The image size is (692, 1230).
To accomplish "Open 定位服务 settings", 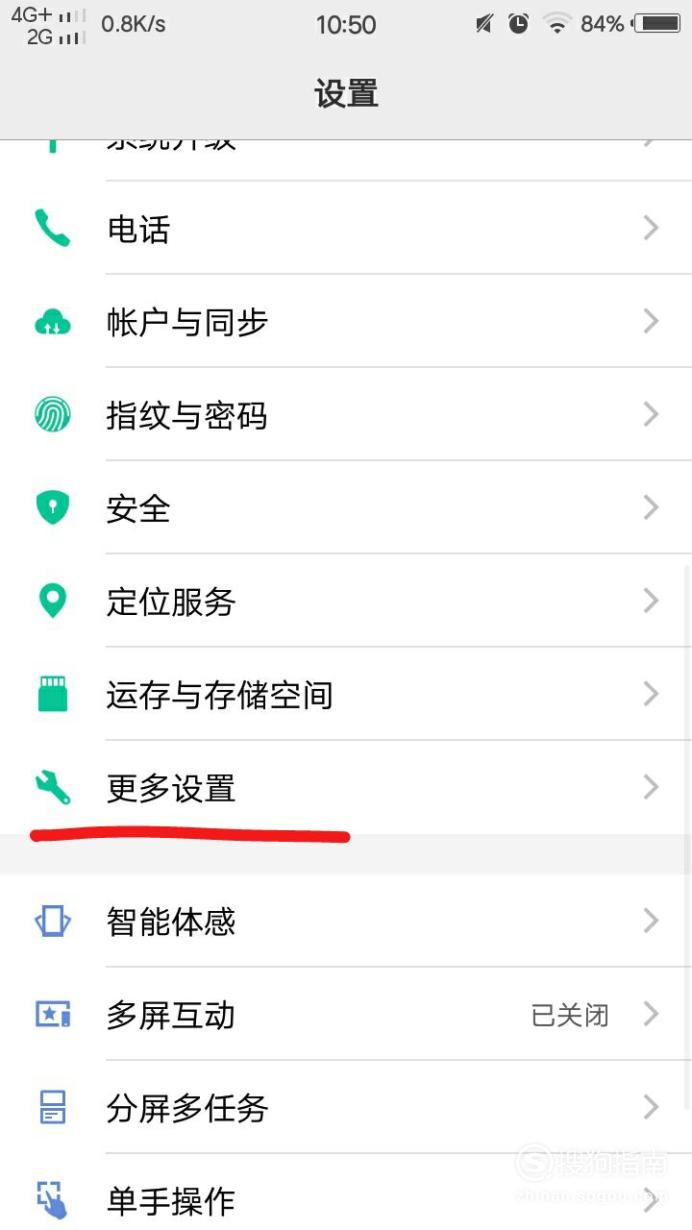I will point(346,600).
